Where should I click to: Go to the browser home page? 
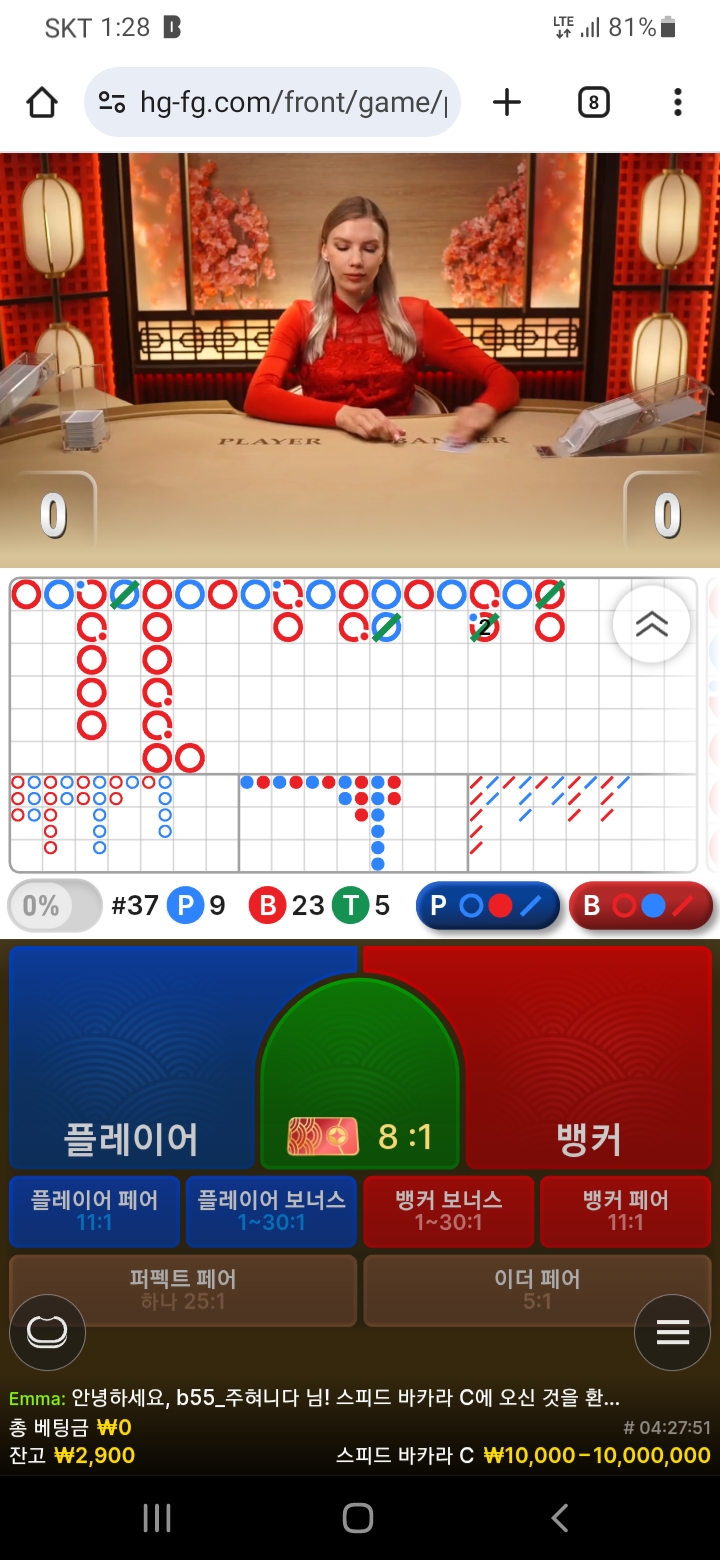(x=42, y=102)
